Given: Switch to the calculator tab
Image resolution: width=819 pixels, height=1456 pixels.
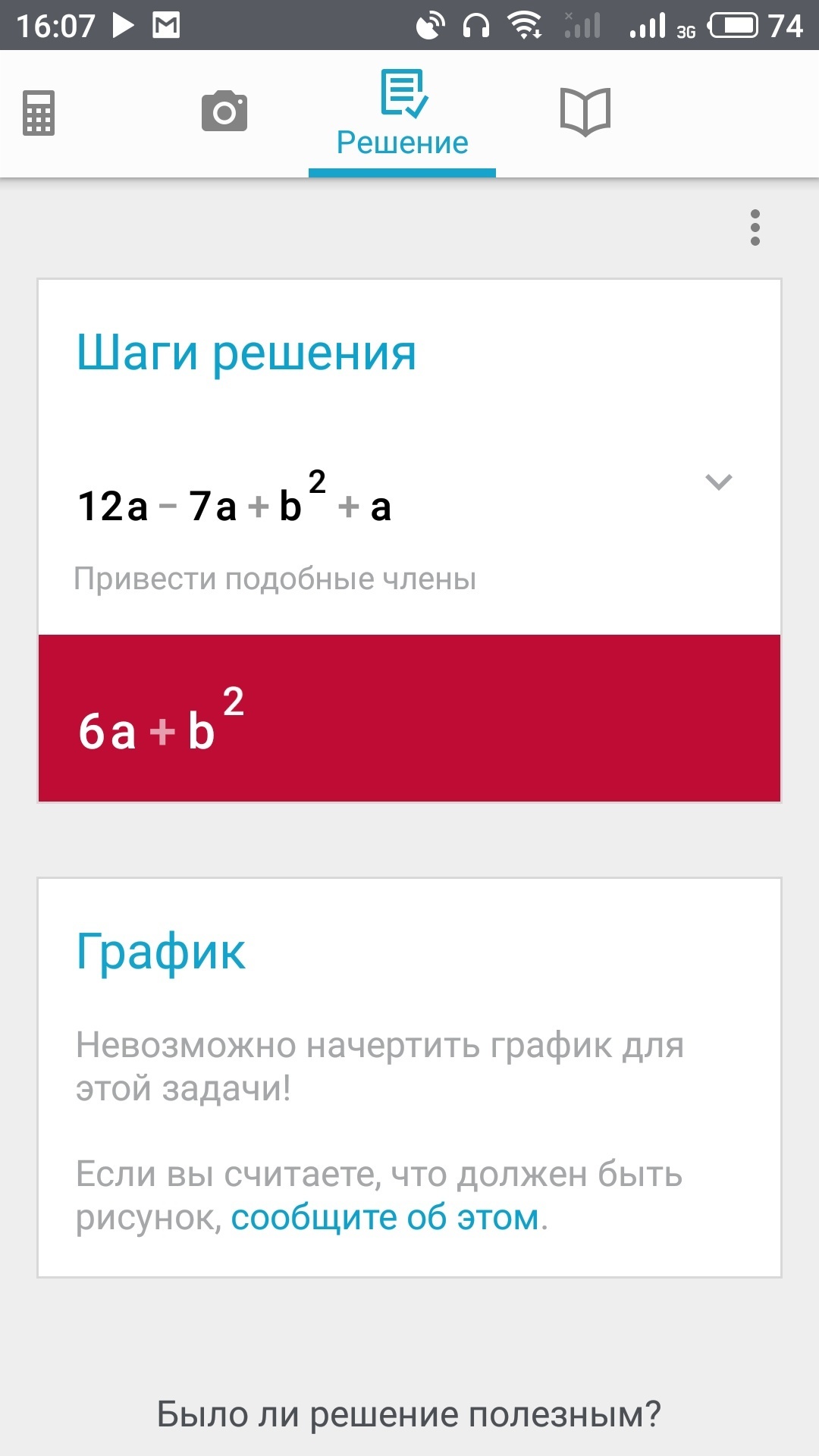Looking at the screenshot, I should pyautogui.click(x=39, y=113).
